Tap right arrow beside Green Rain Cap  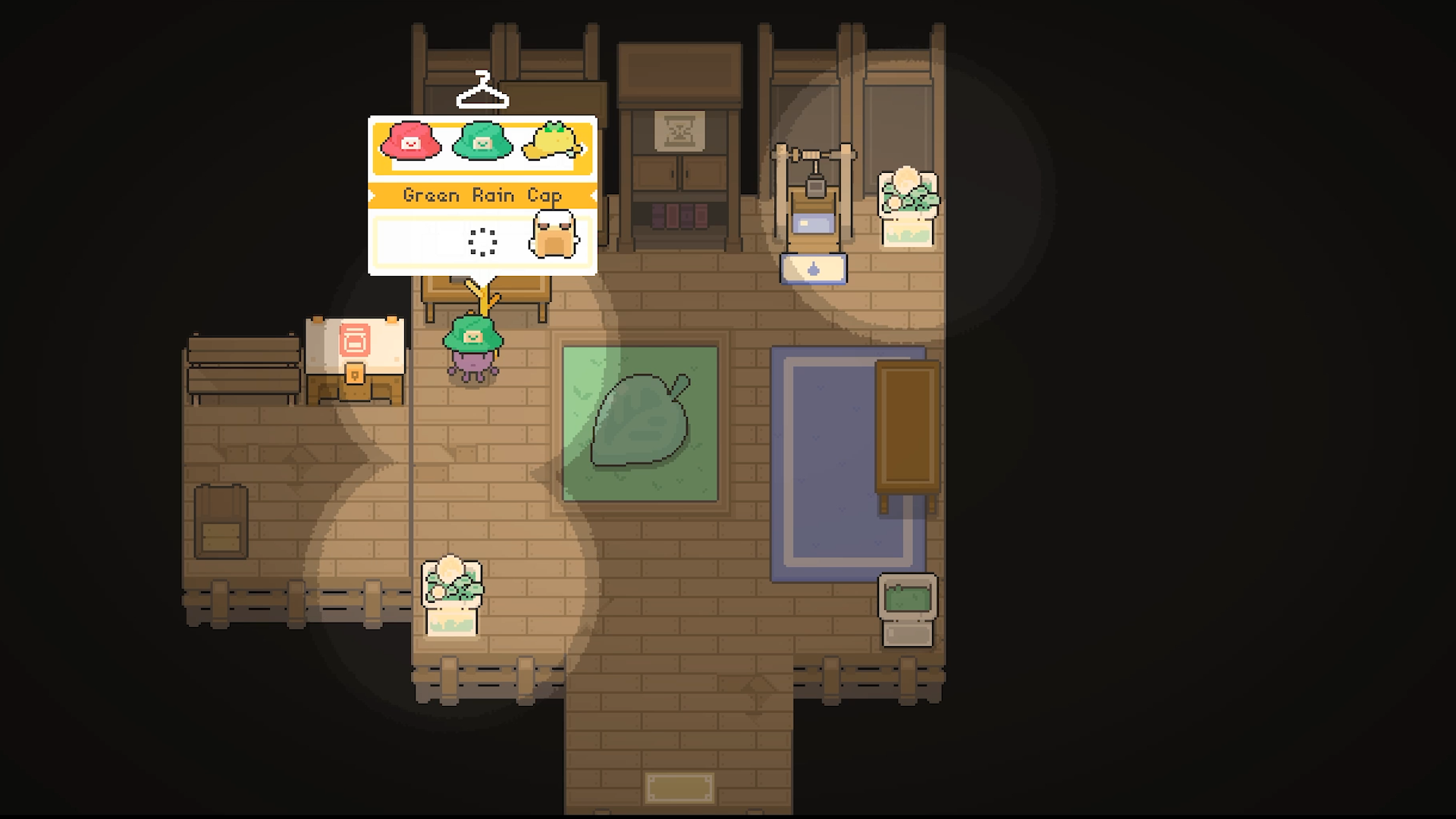coord(592,196)
